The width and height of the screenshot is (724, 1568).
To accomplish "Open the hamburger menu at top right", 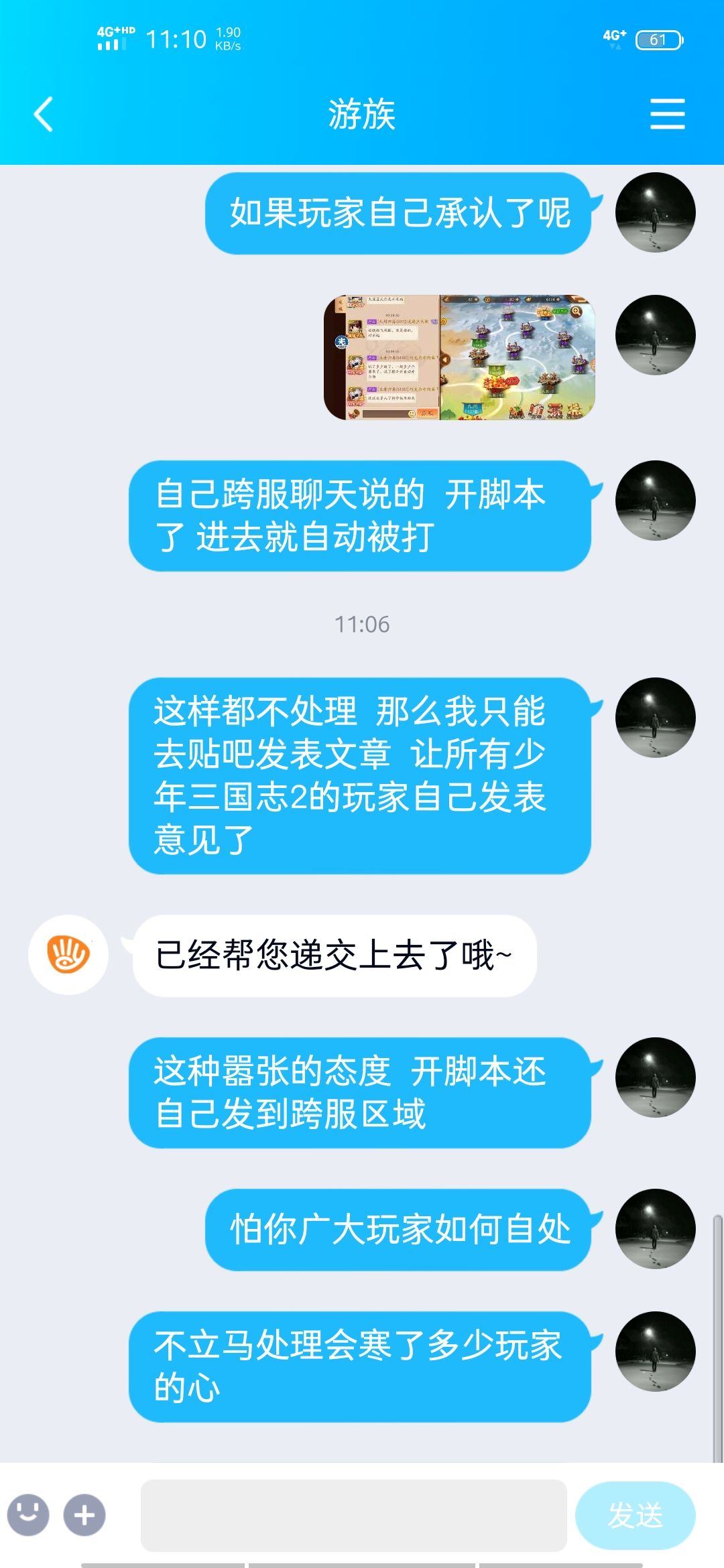I will click(x=668, y=113).
